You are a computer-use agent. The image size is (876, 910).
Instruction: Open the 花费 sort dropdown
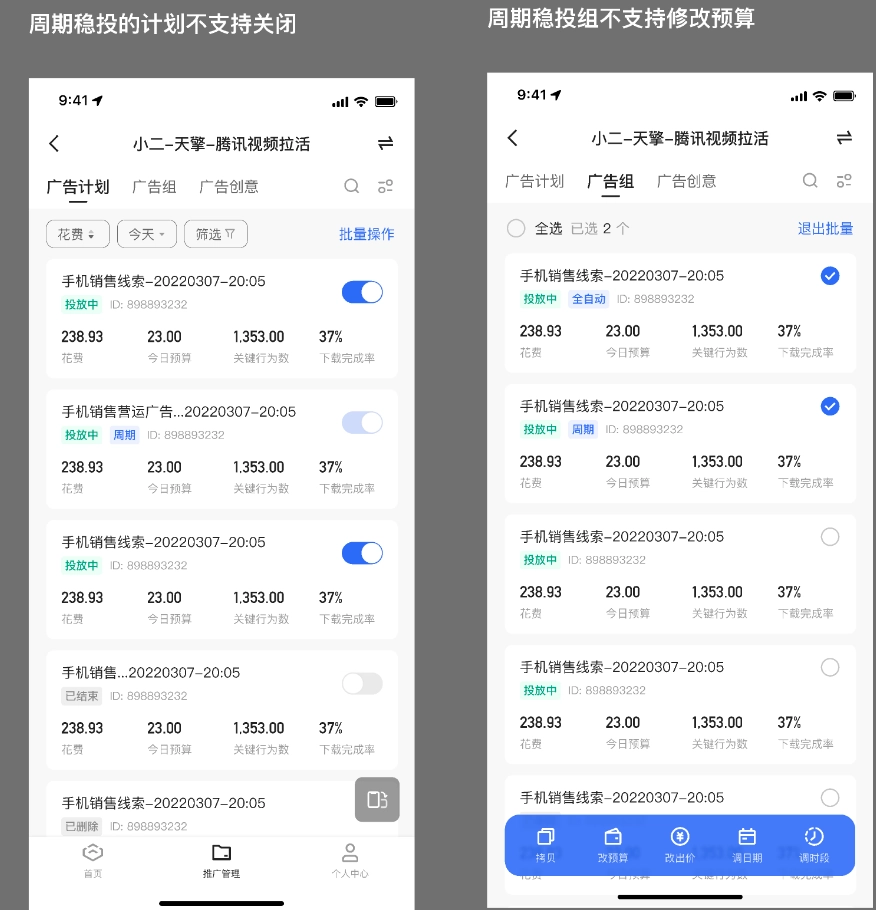[x=77, y=233]
